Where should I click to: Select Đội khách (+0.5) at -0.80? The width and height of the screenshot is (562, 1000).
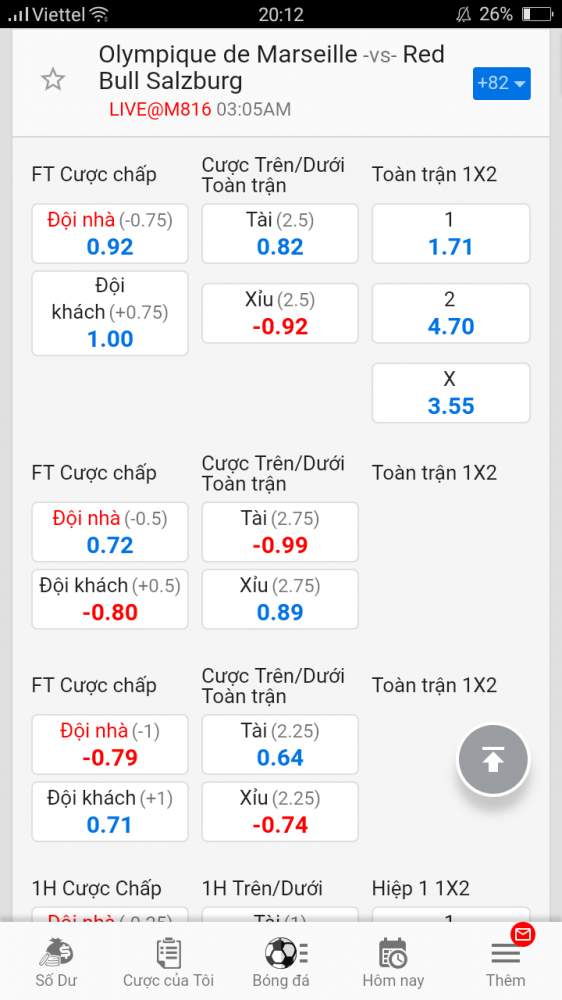click(110, 599)
